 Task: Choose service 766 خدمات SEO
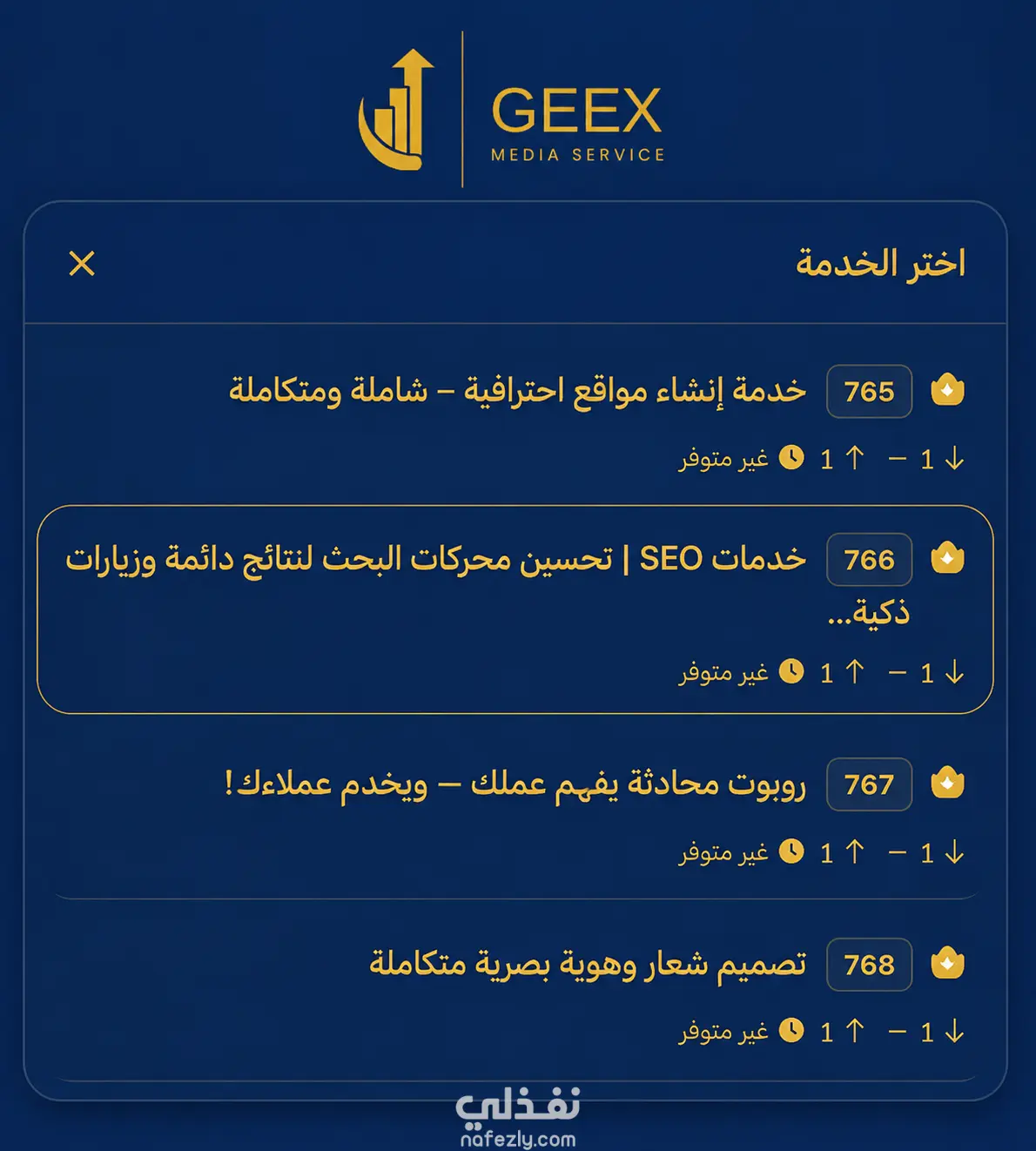(x=515, y=609)
